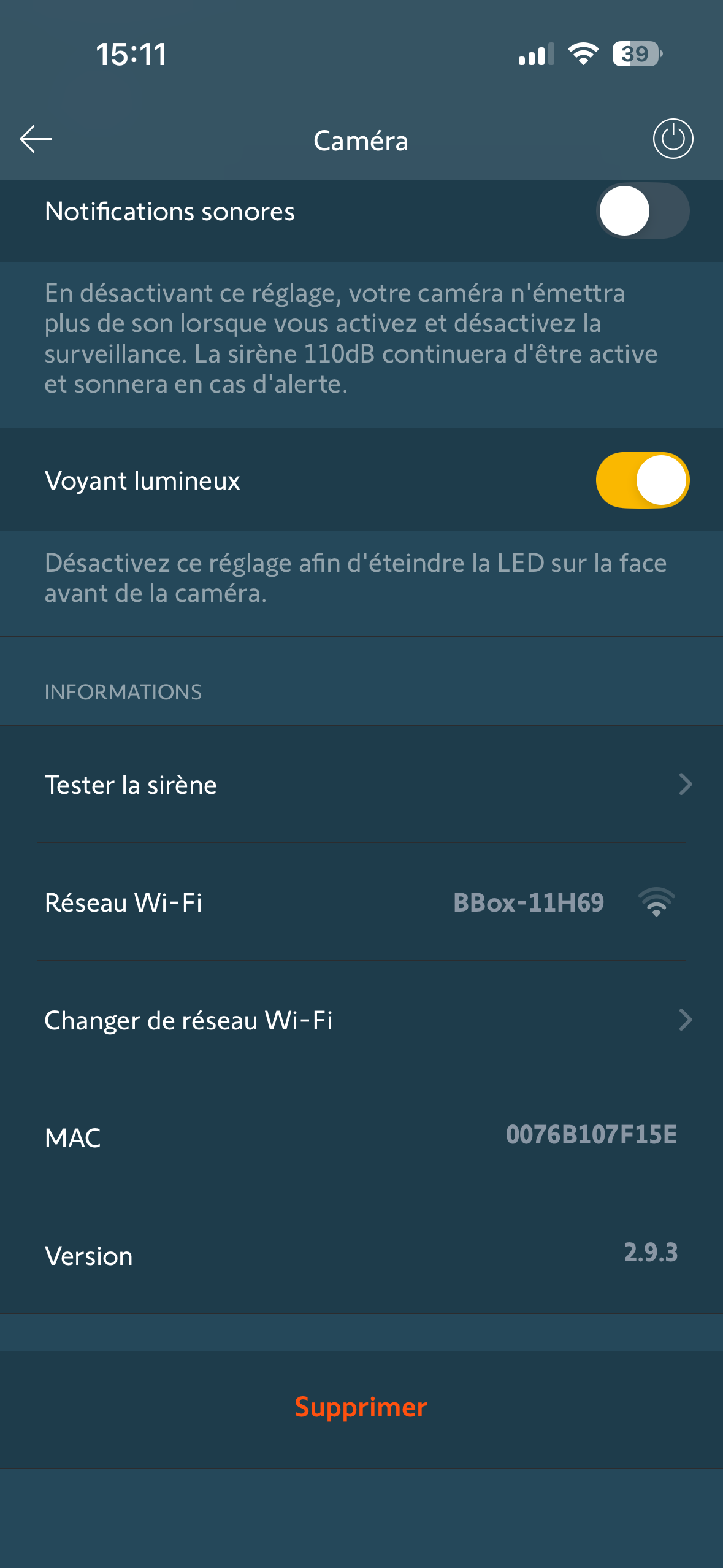Enable Notifications sonores
Viewport: 723px width, 1568px height.
pyautogui.click(x=642, y=211)
